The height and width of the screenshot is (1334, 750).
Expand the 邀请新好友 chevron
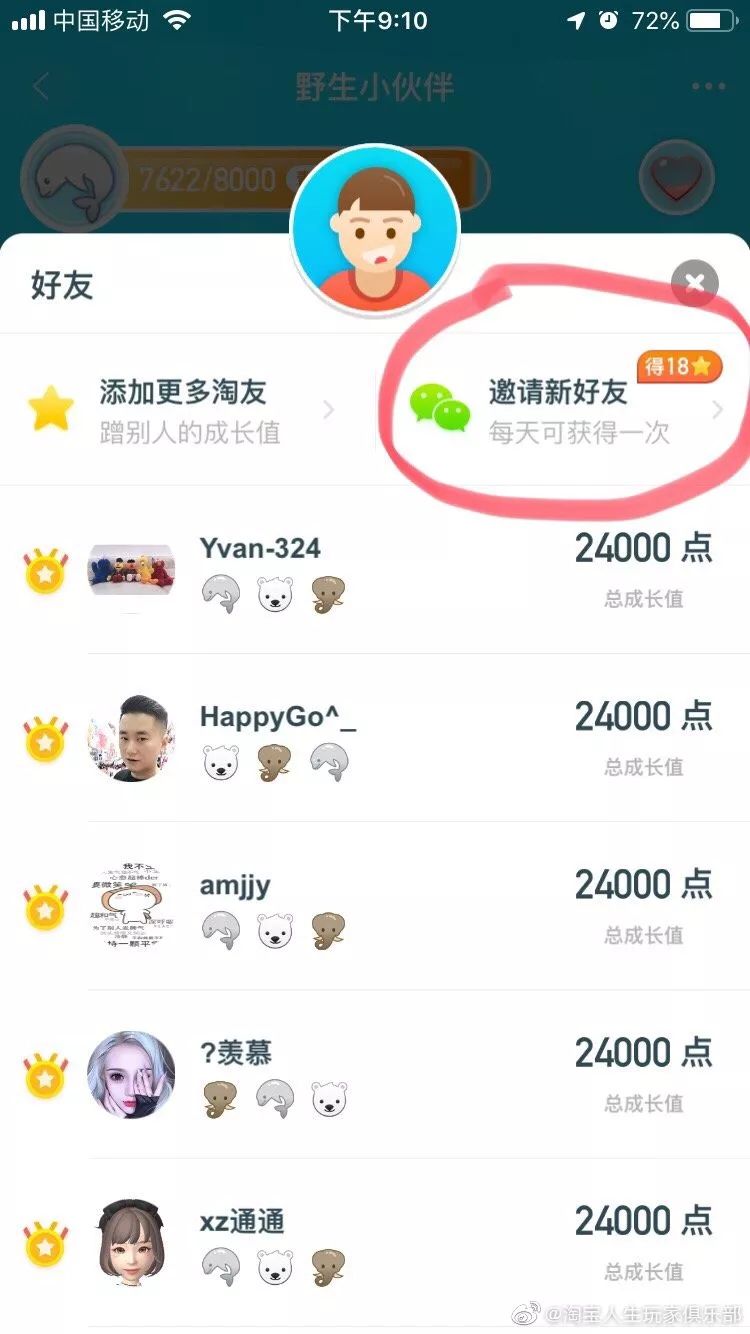pos(718,408)
